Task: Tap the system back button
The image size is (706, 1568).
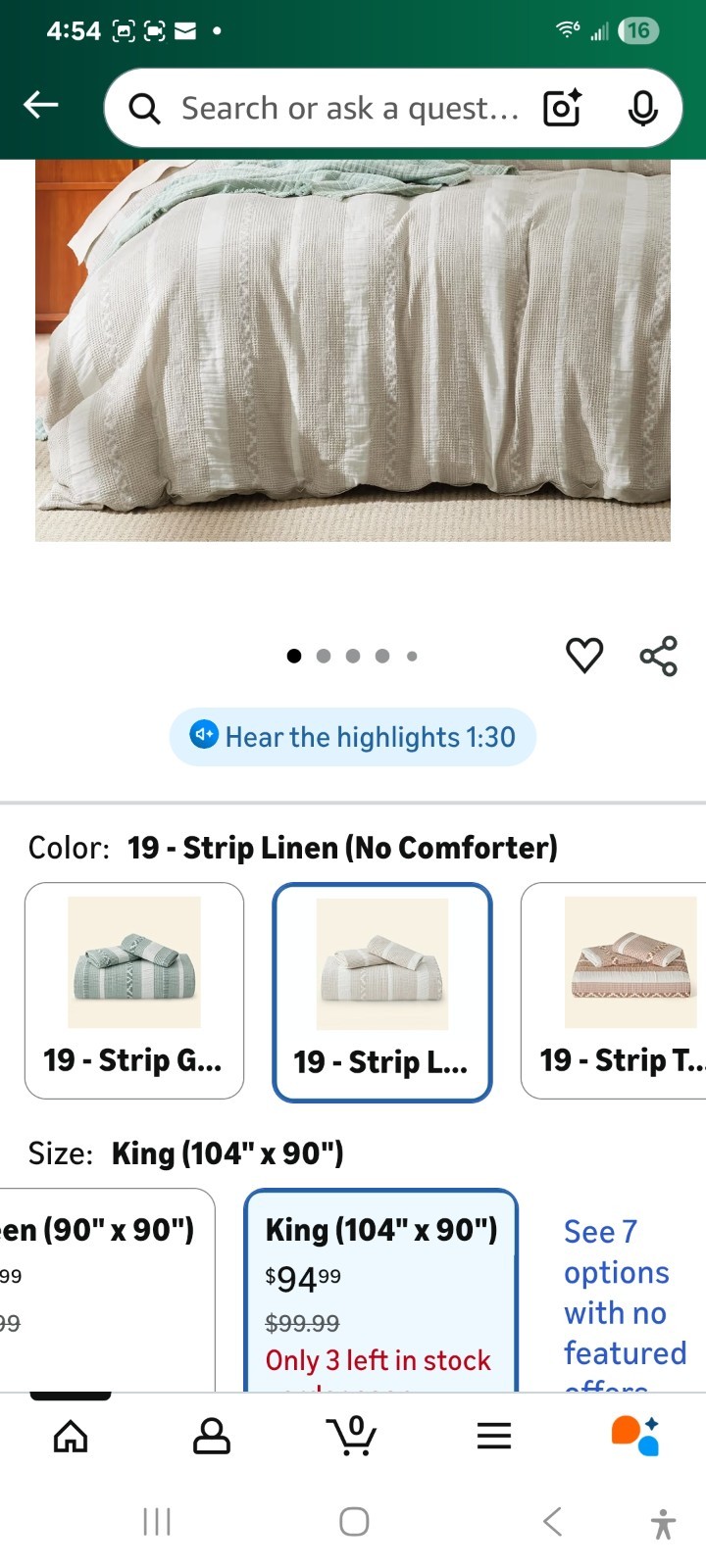Action: 552,1522
